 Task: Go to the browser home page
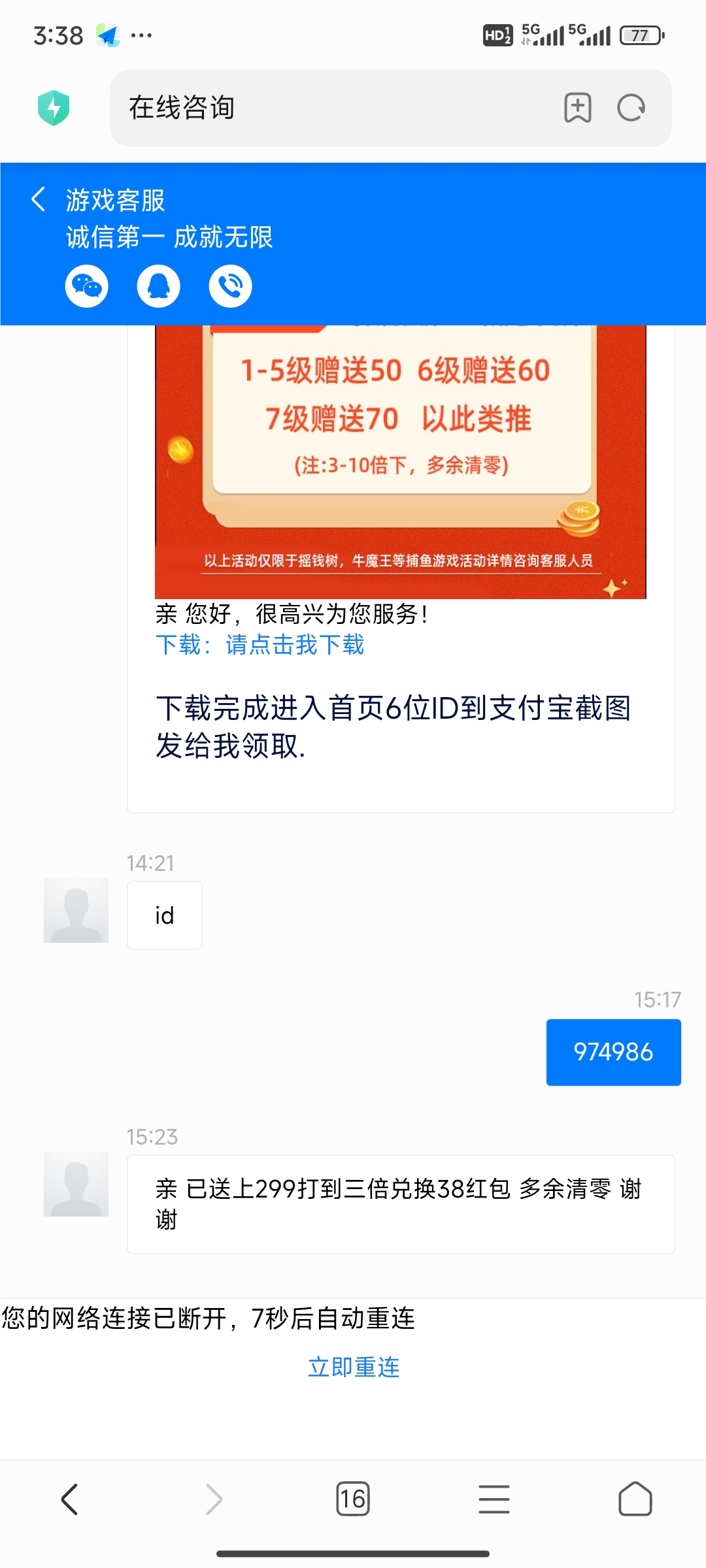[x=635, y=1499]
